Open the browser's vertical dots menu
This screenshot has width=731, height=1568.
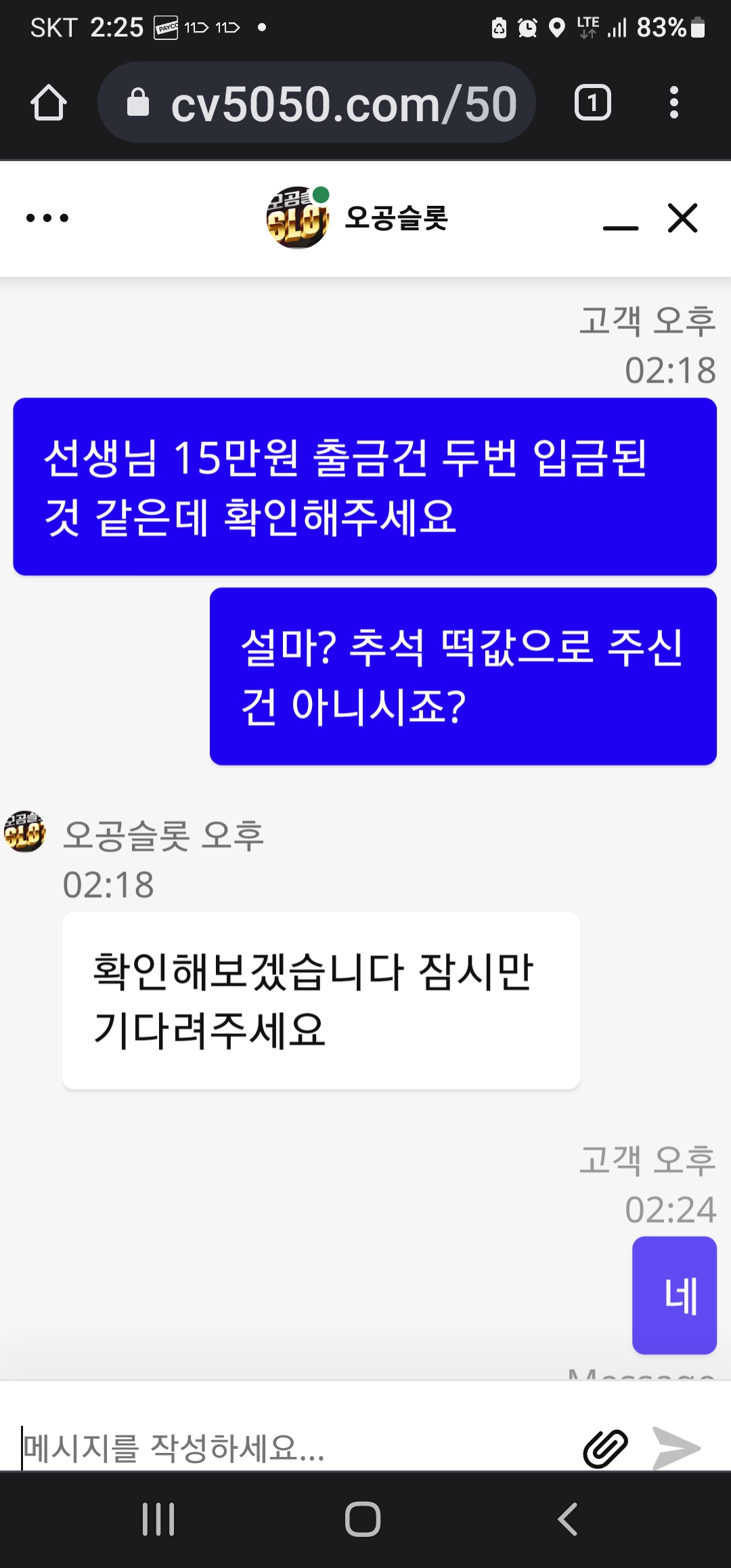(673, 103)
